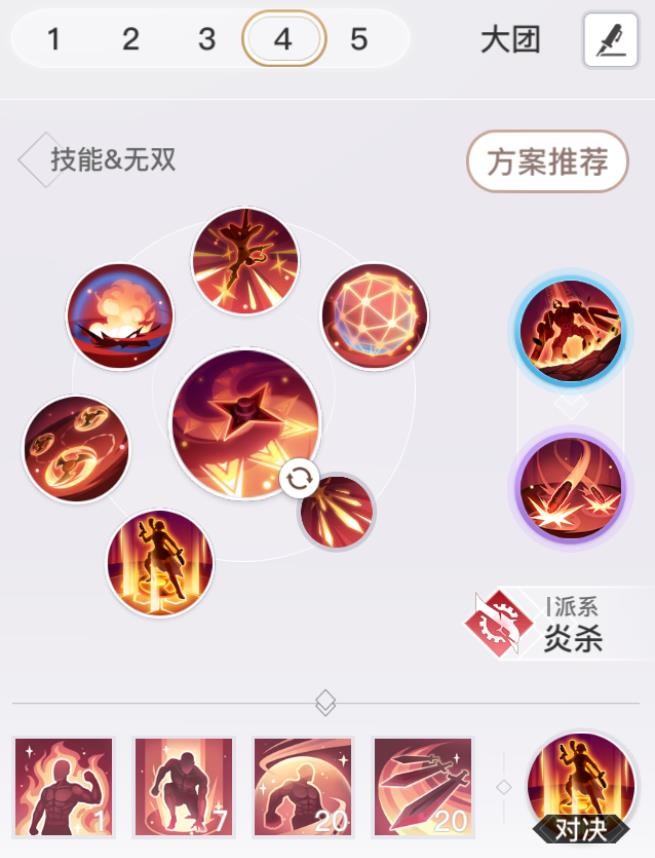
Task: Go back from 技能&无双
Action: coord(38,160)
